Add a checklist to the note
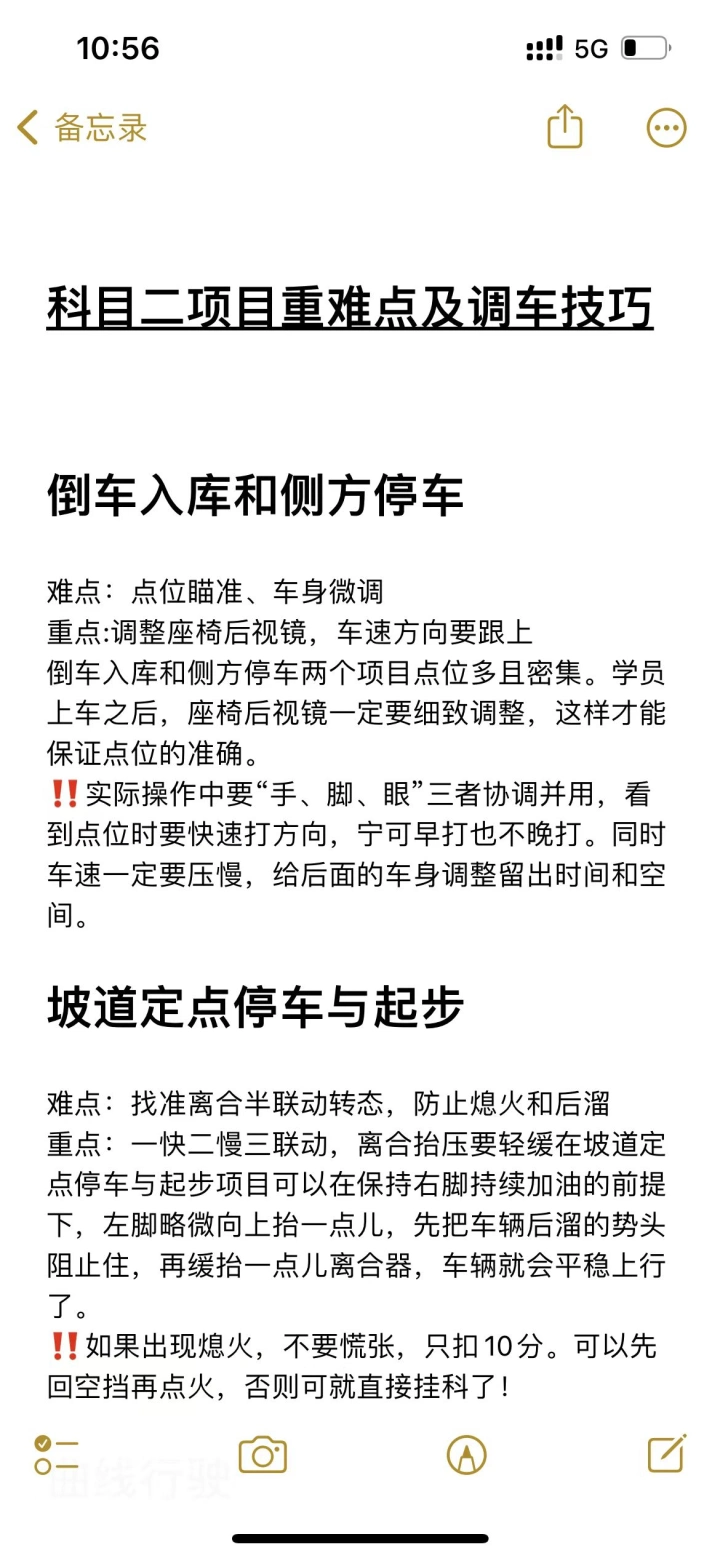The height and width of the screenshot is (1558, 720). (56, 1454)
